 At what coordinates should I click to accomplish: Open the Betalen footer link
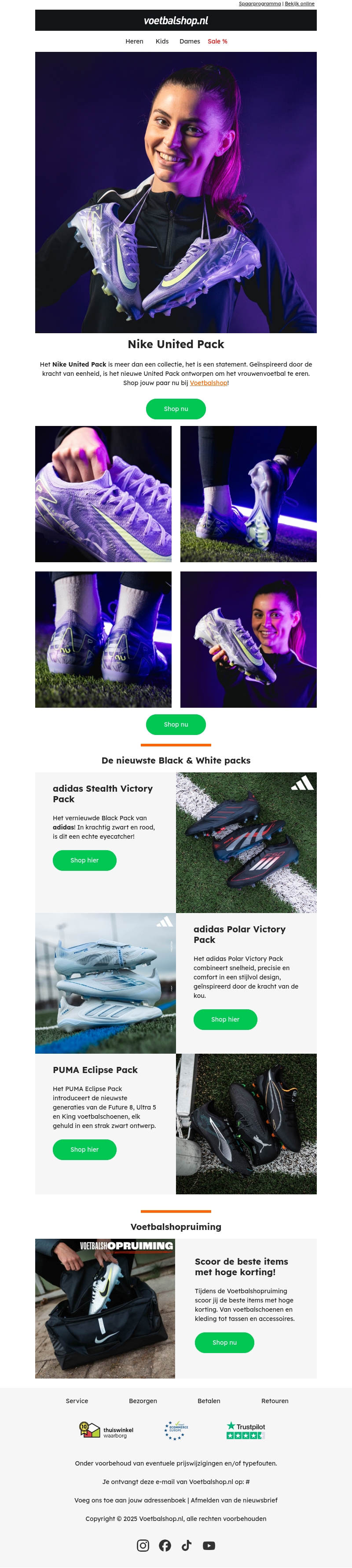[209, 1401]
